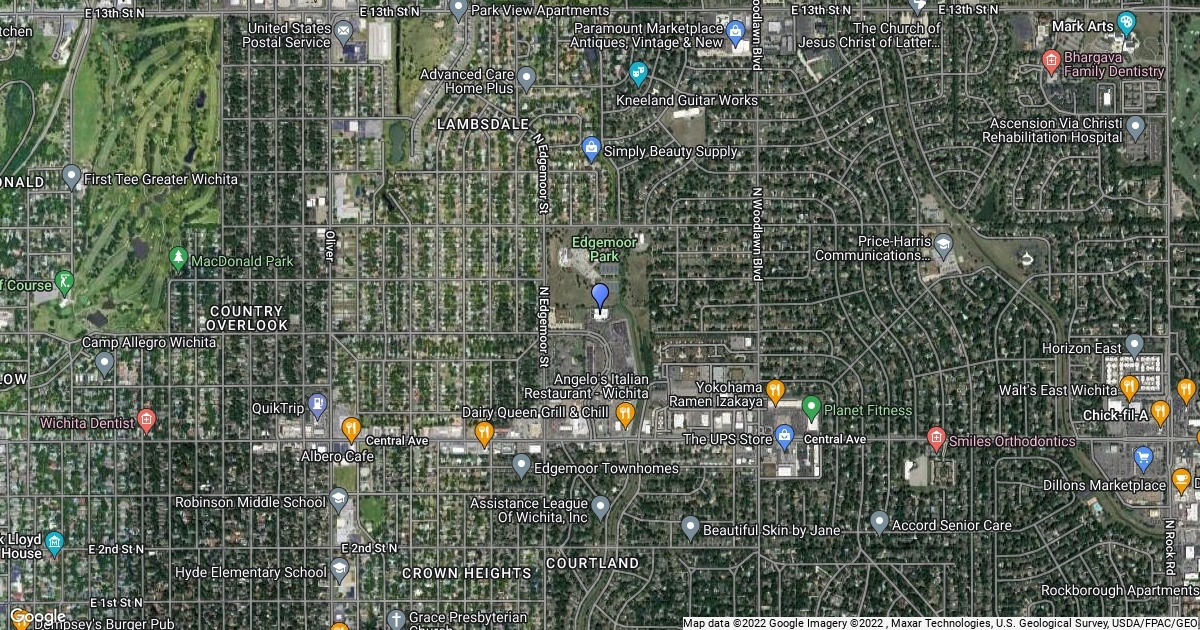The height and width of the screenshot is (630, 1200).
Task: Select the Kneeland Guitar Works marker
Action: click(x=638, y=73)
